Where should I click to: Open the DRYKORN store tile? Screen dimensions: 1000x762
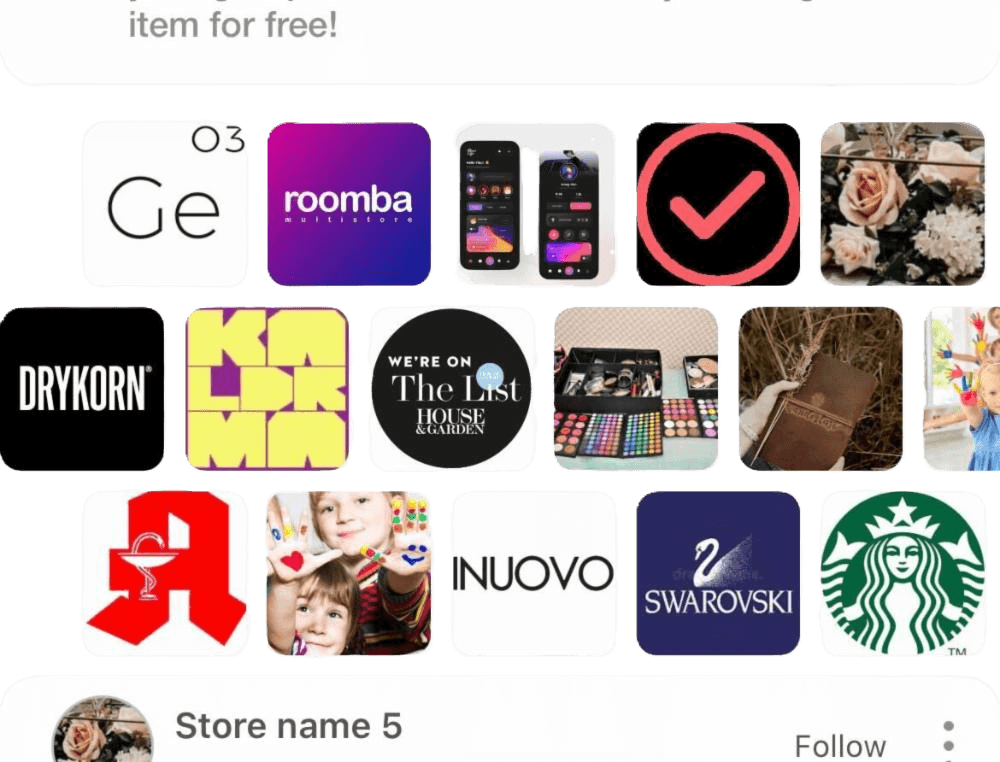tap(82, 388)
